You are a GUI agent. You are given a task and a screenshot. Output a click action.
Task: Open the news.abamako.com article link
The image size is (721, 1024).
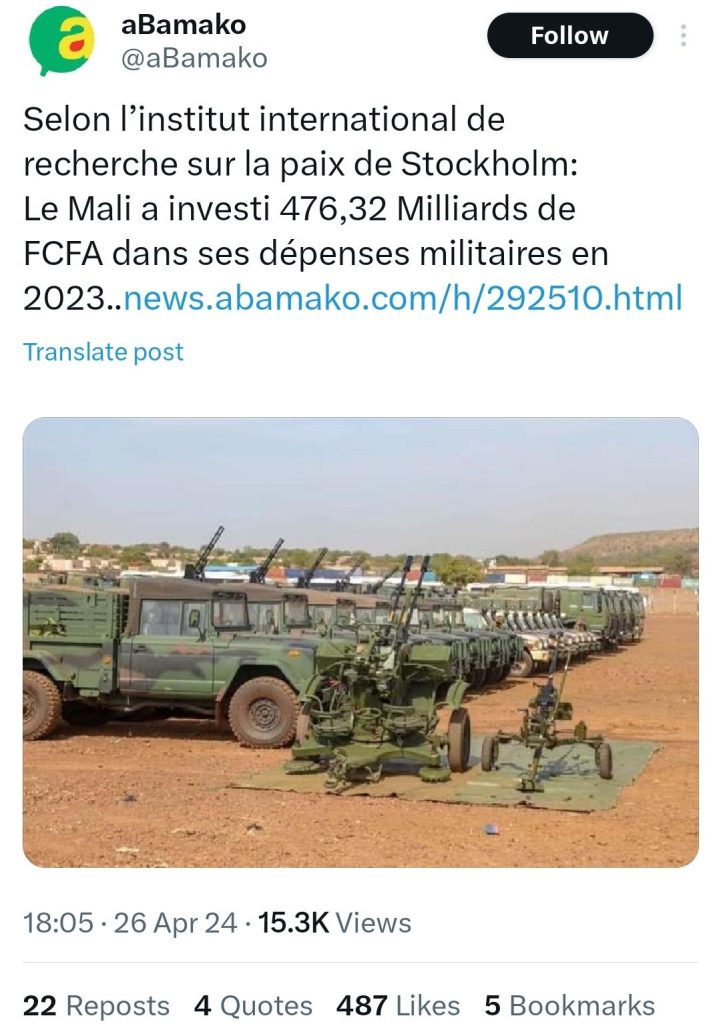pyautogui.click(x=402, y=297)
